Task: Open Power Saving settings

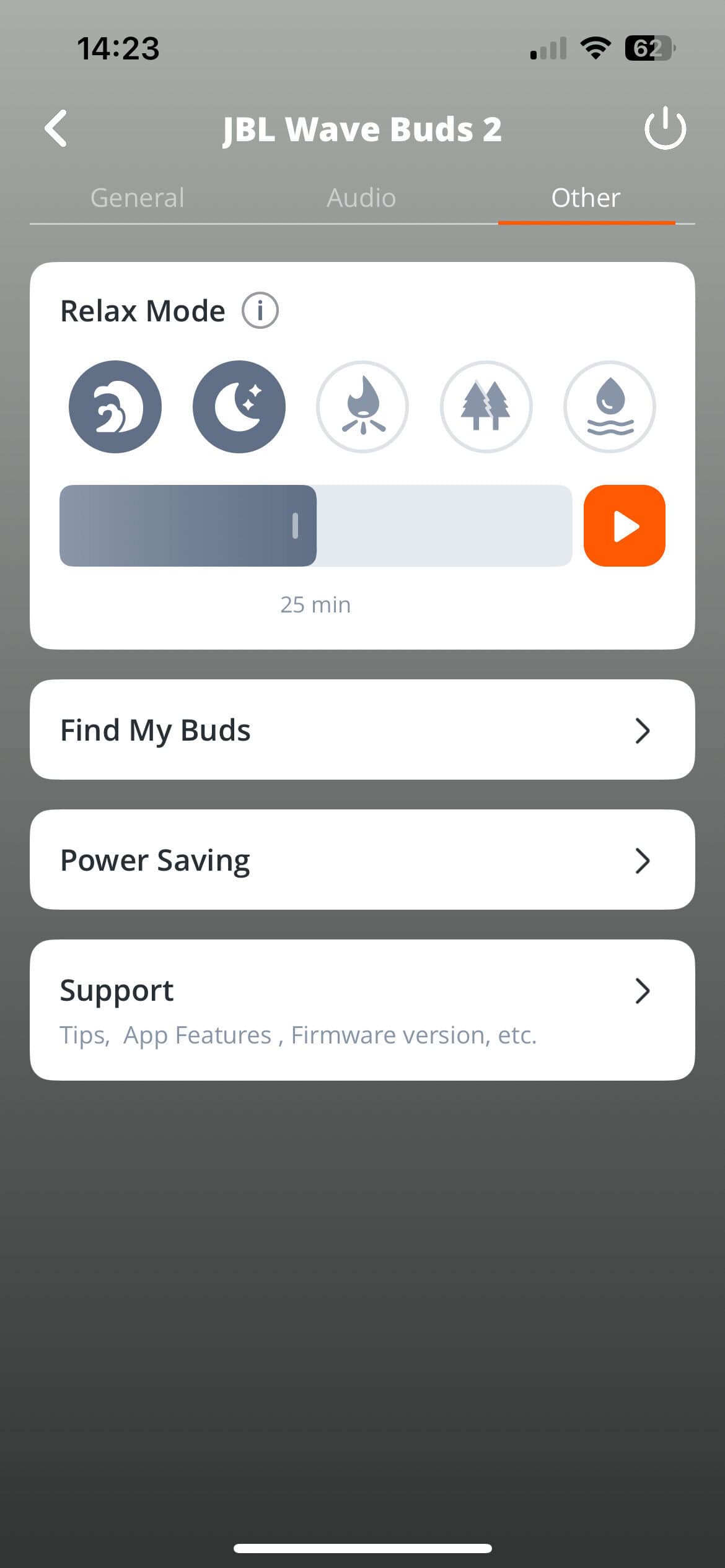Action: pos(362,860)
